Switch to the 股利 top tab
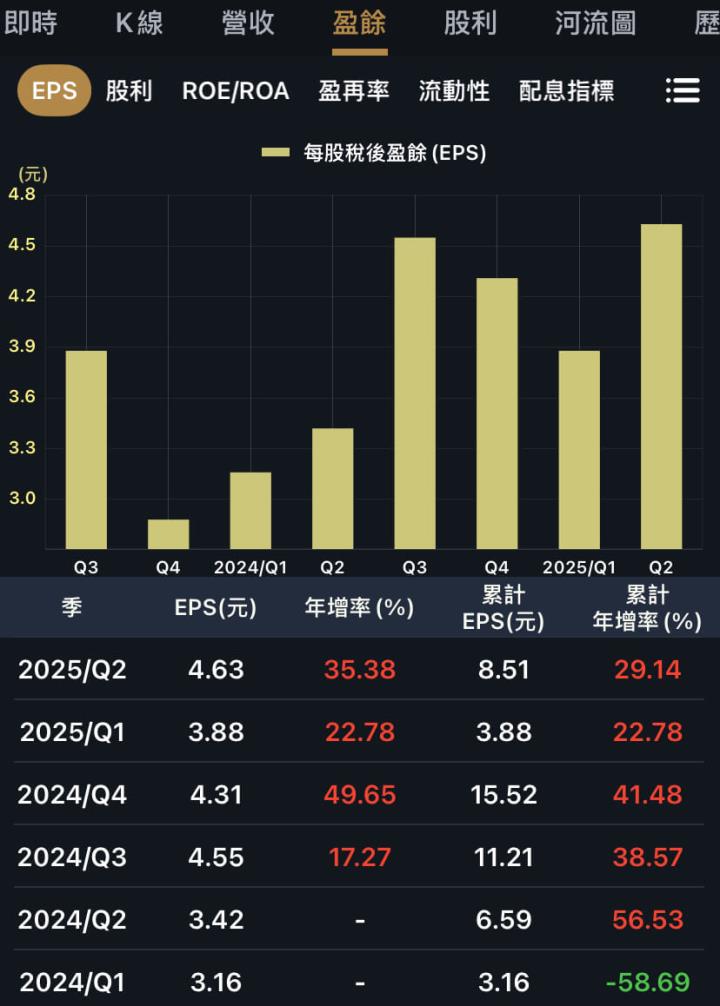Screen dimensions: 720x1006 click(x=470, y=23)
